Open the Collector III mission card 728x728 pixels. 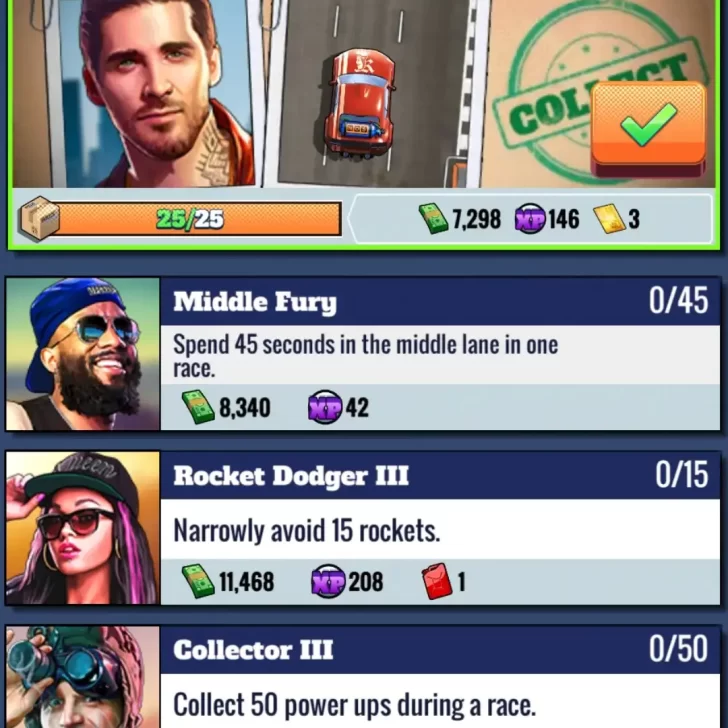[x=440, y=678]
